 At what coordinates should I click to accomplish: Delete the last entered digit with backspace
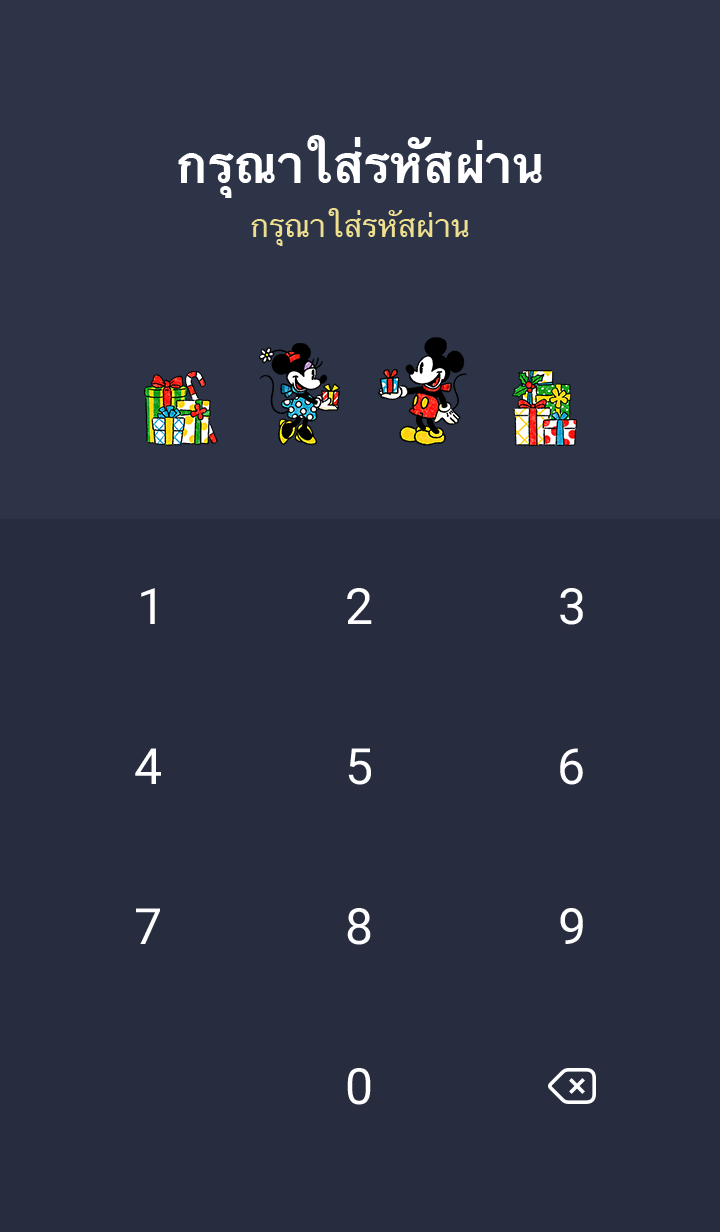pos(572,1086)
